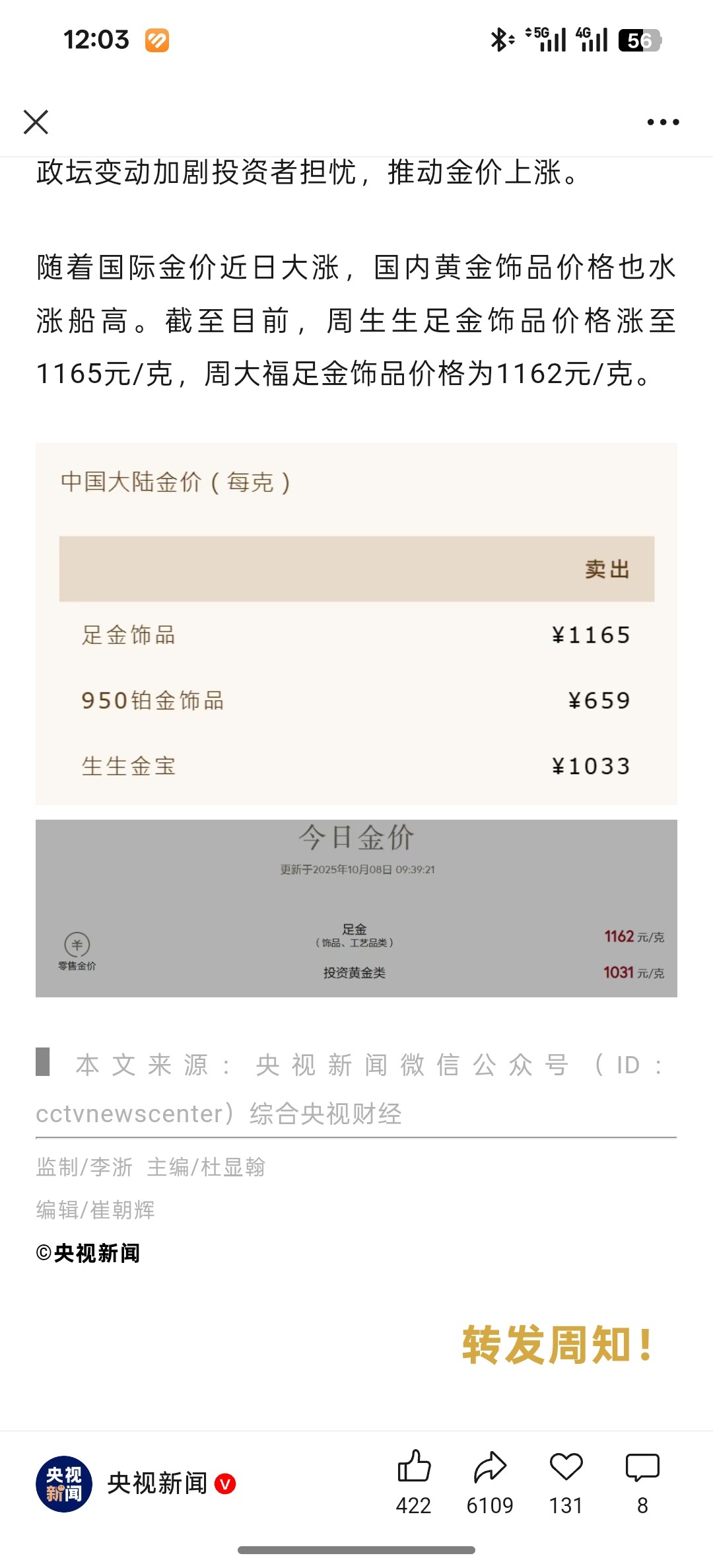Open the three-dot more options menu
713x1568 pixels.
coord(663,122)
